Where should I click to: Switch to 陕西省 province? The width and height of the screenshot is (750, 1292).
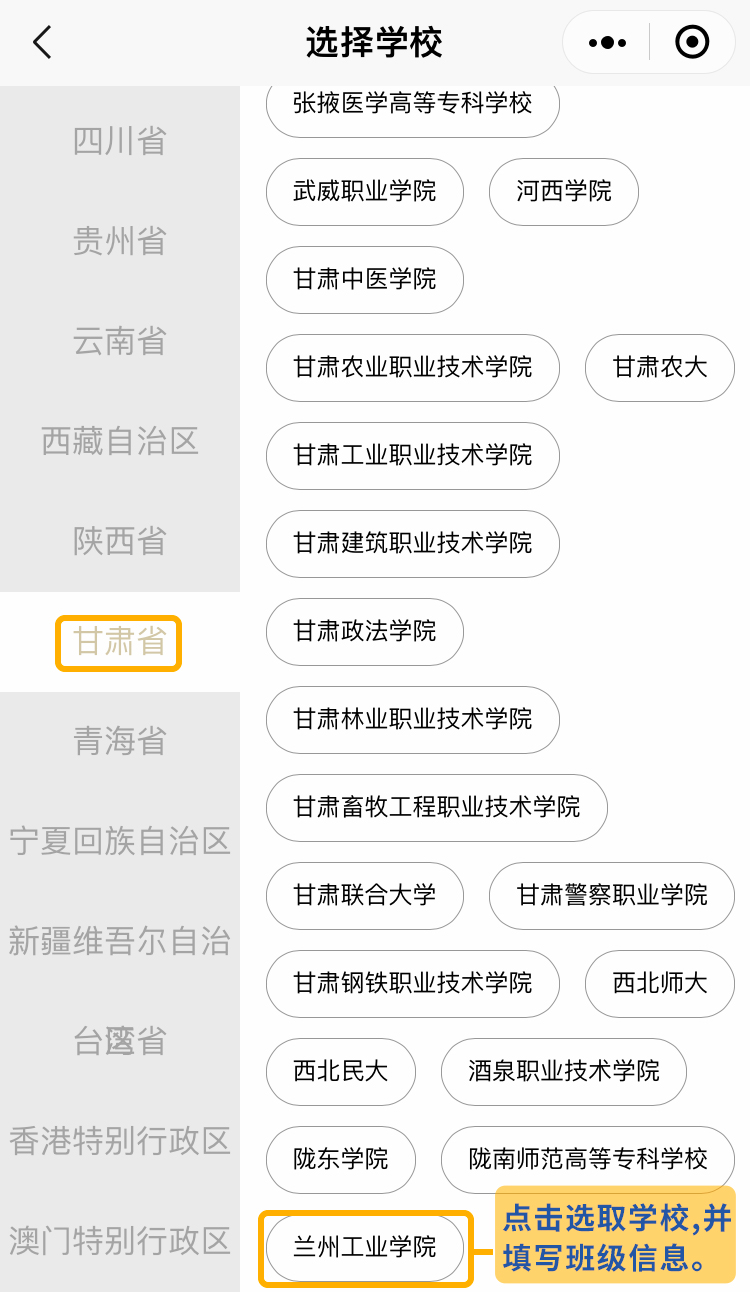[120, 541]
